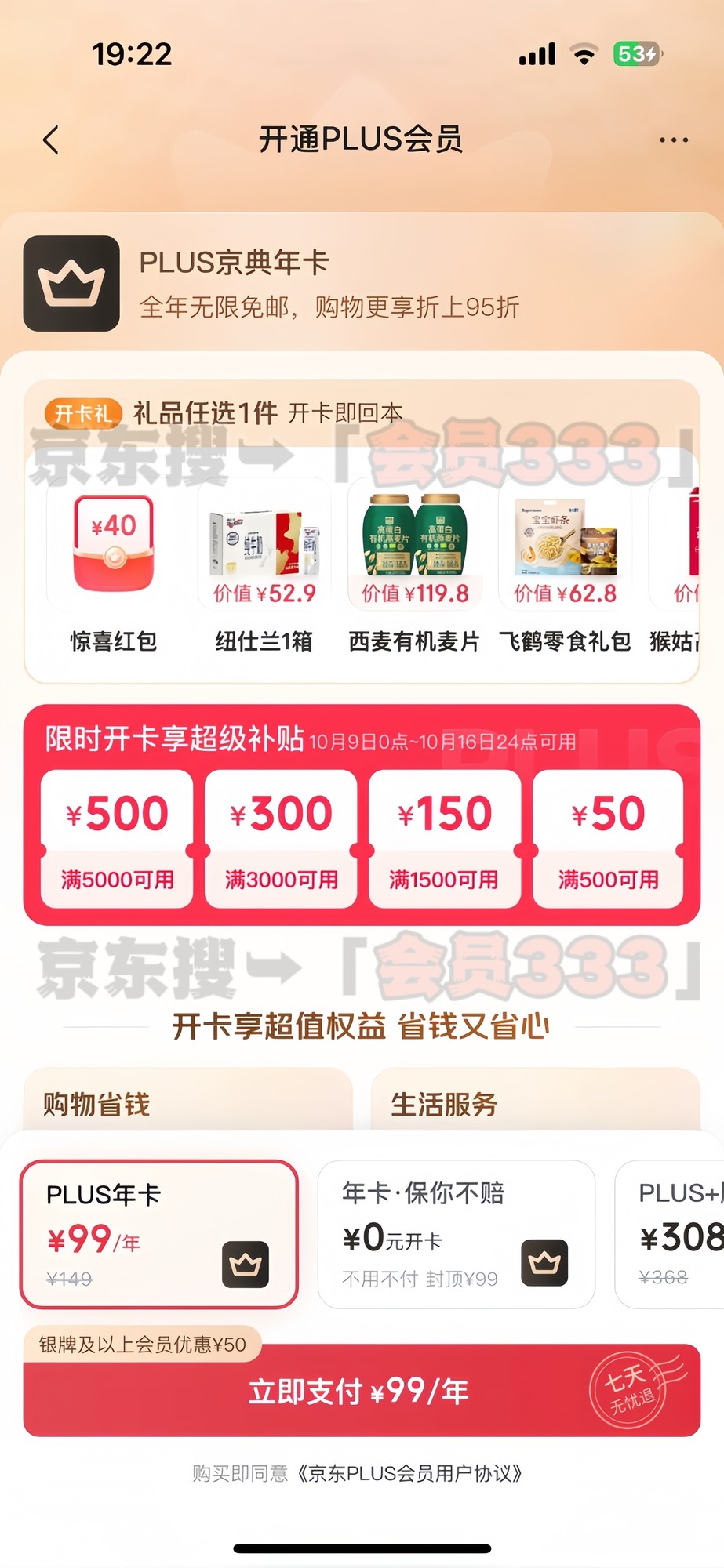Open the three-dot more options menu
Viewport: 724px width, 1568px height.
coord(673,140)
